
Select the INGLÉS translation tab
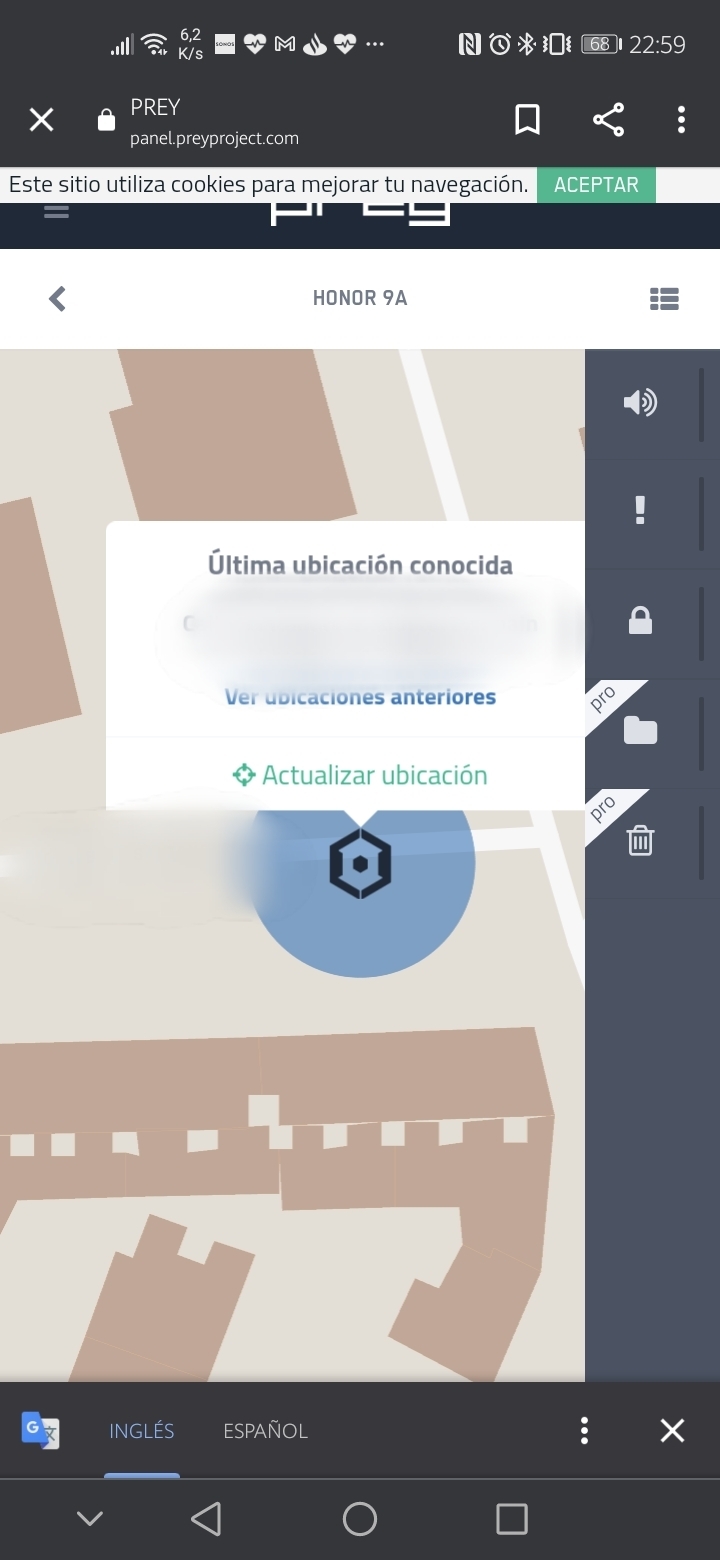pos(141,1430)
